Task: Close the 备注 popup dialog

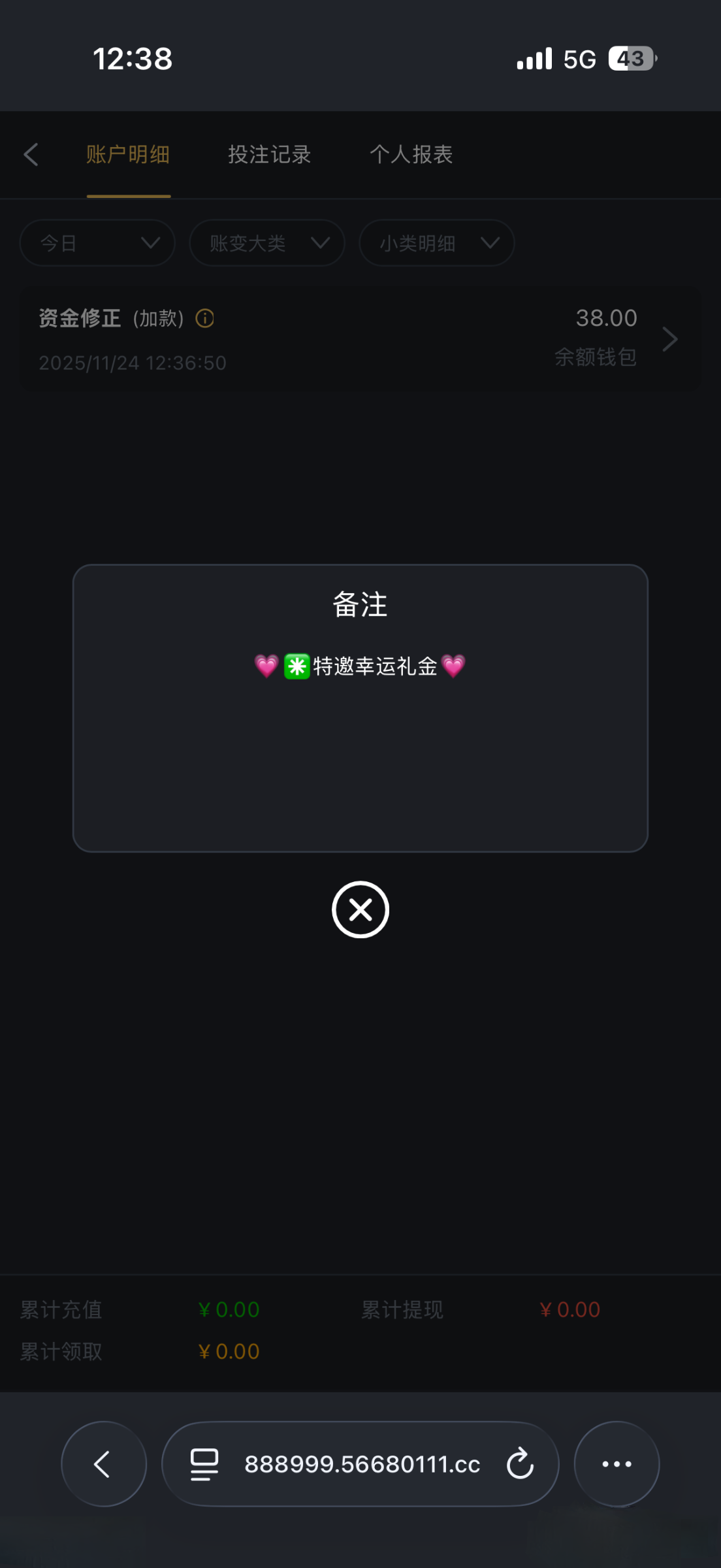Action: click(360, 909)
